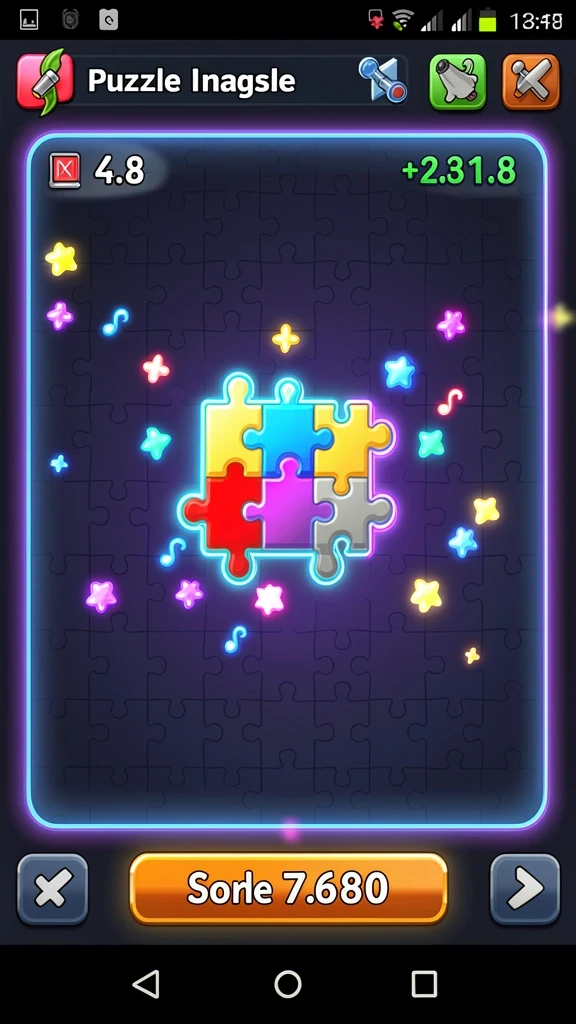The image size is (576, 1024).
Task: Tap the colorful puzzle piece cluster
Action: point(287,478)
